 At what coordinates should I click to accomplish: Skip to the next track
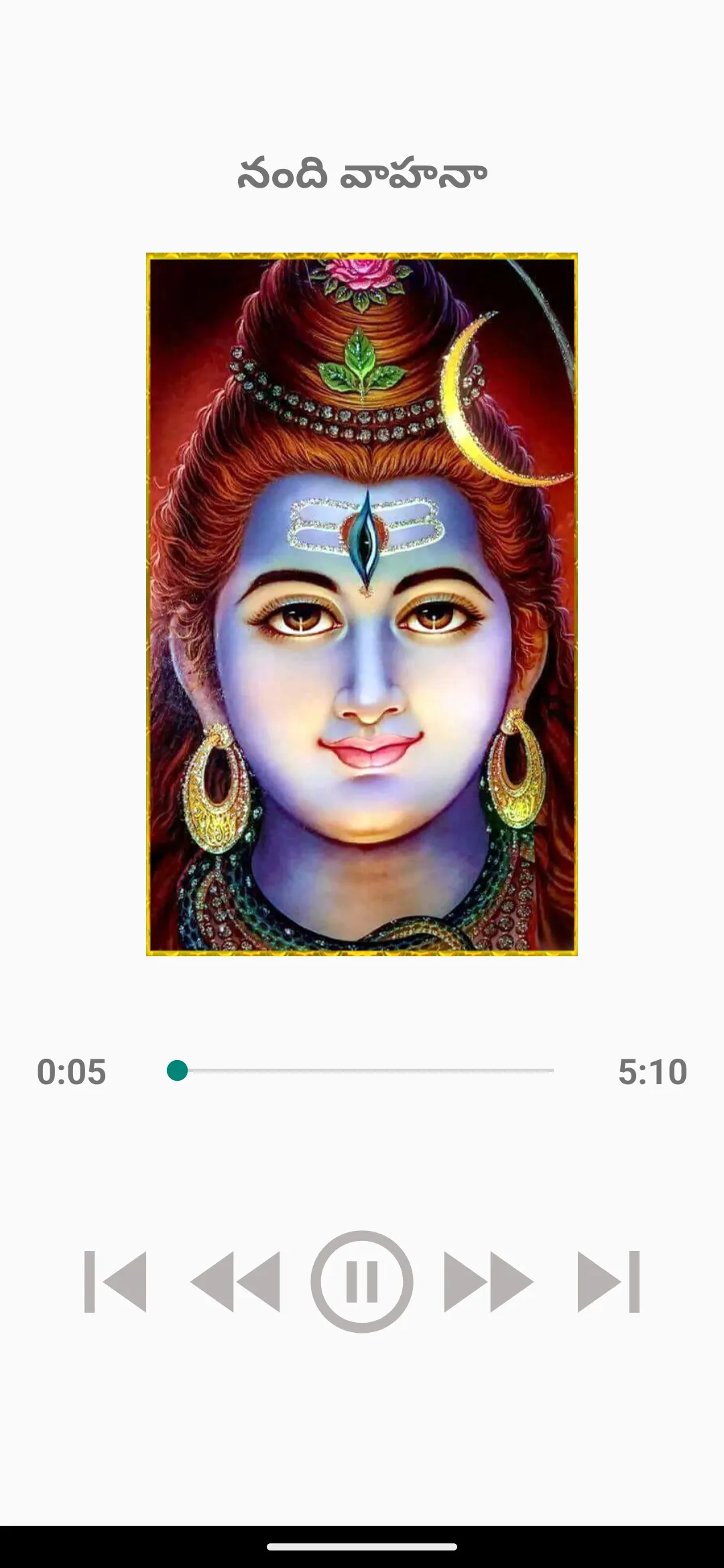coord(609,1281)
